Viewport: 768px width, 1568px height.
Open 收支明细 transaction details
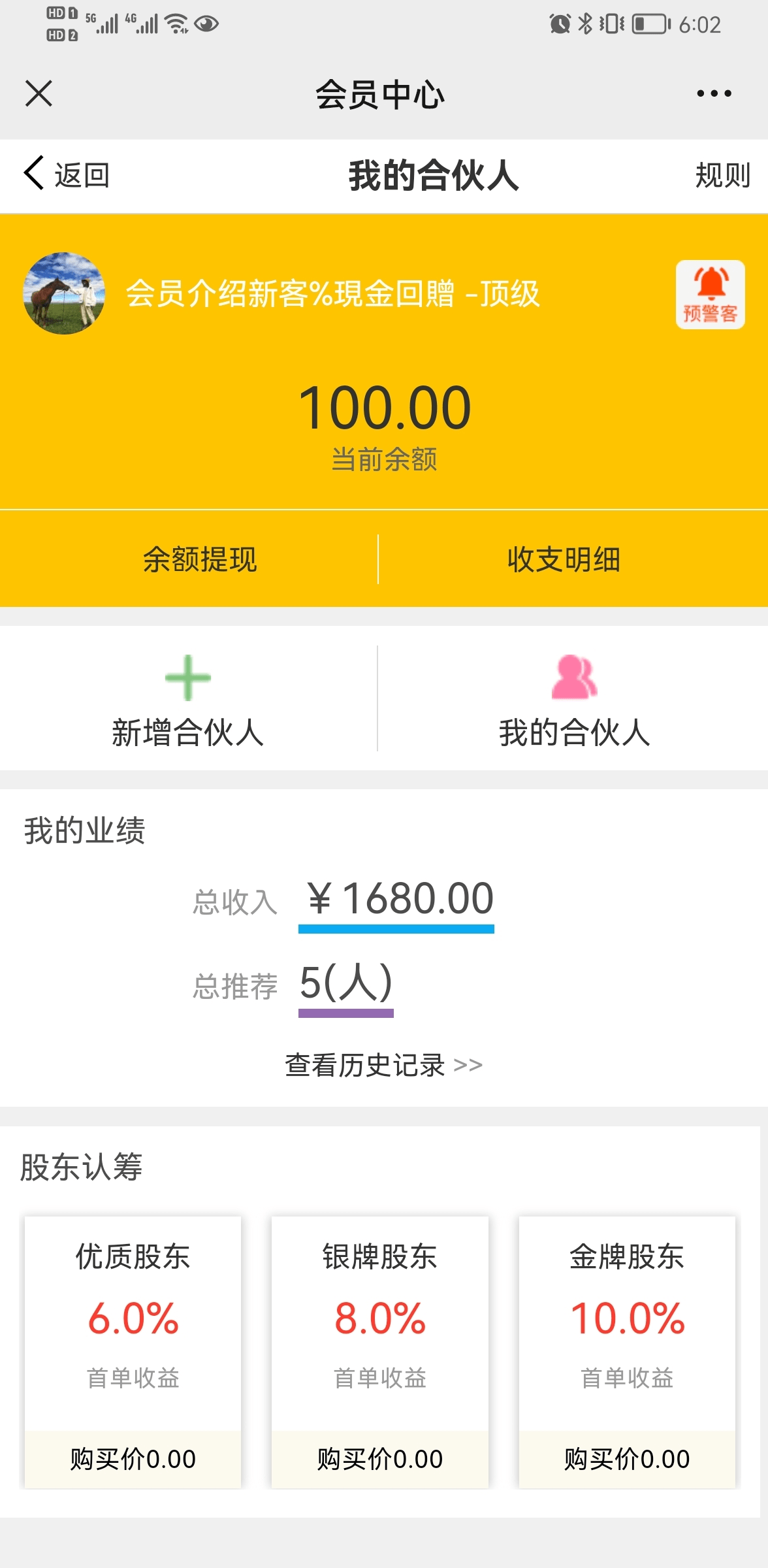[564, 559]
